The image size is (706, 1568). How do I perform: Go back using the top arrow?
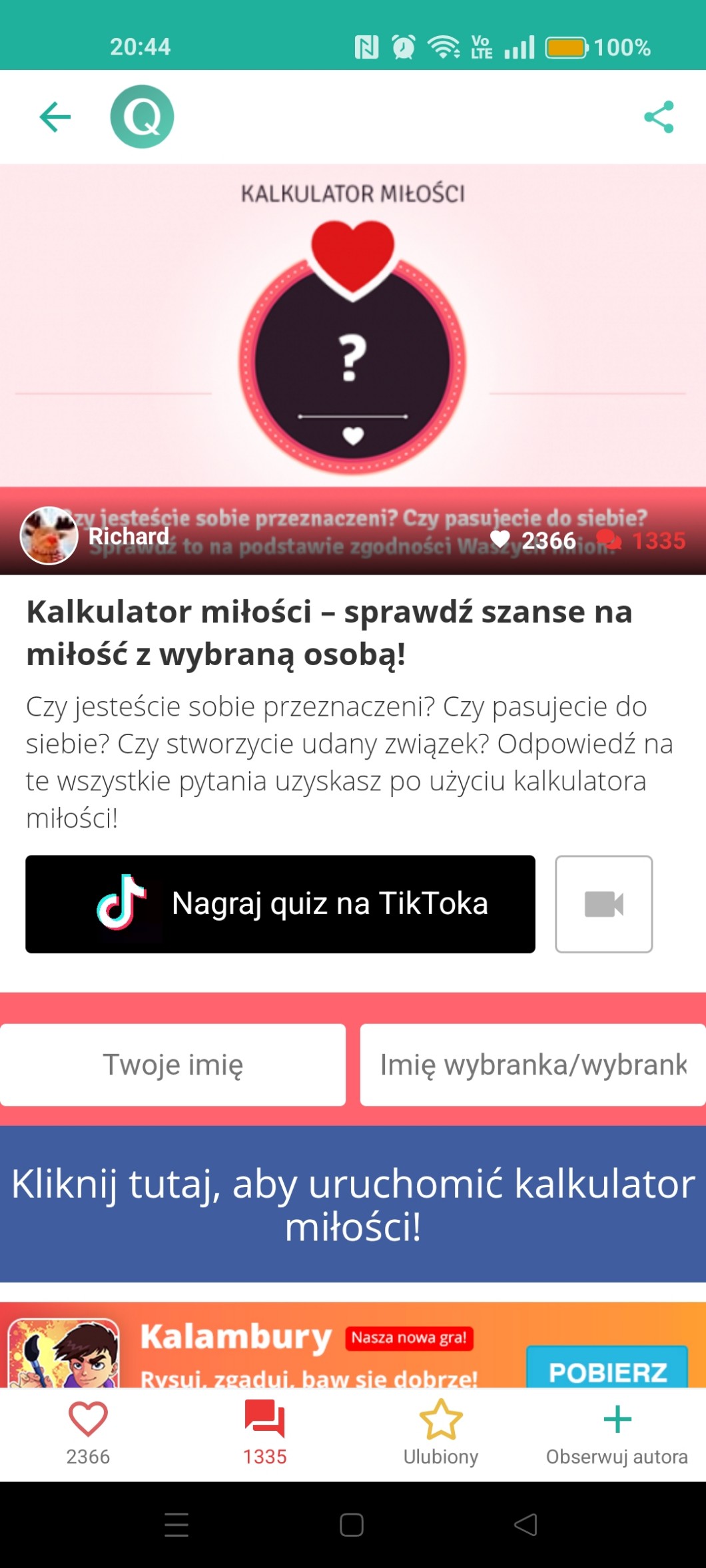[x=55, y=117]
